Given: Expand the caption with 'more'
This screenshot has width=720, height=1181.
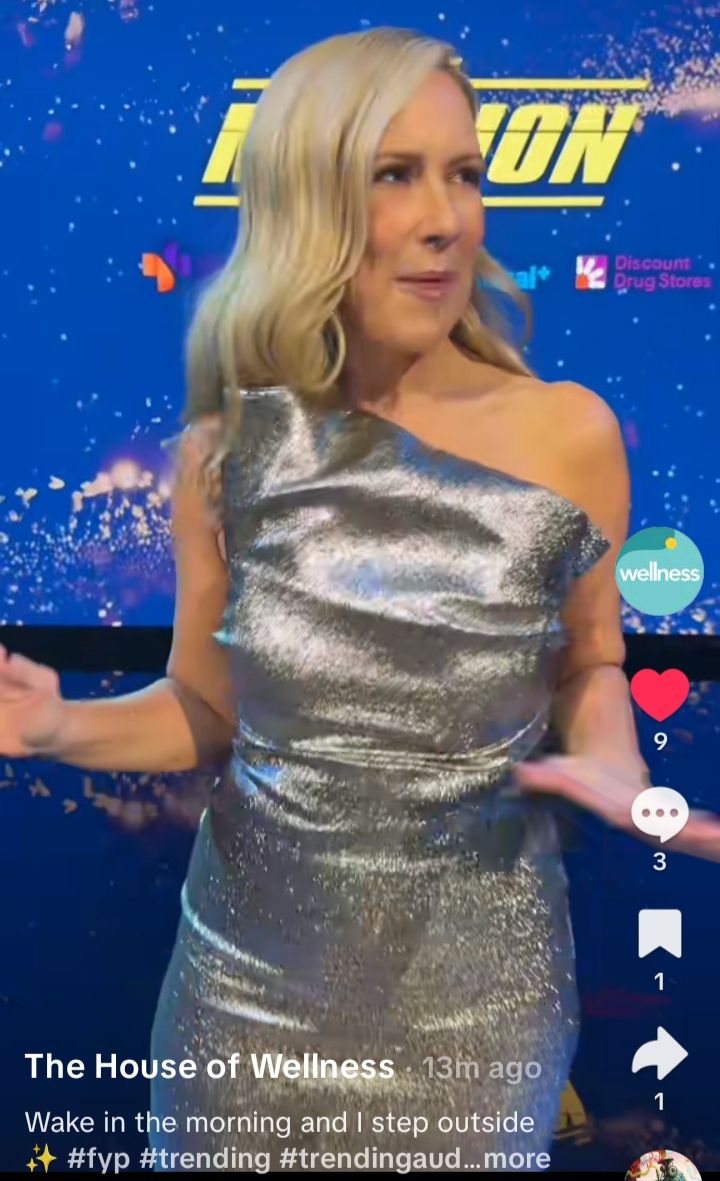Looking at the screenshot, I should pos(519,1159).
